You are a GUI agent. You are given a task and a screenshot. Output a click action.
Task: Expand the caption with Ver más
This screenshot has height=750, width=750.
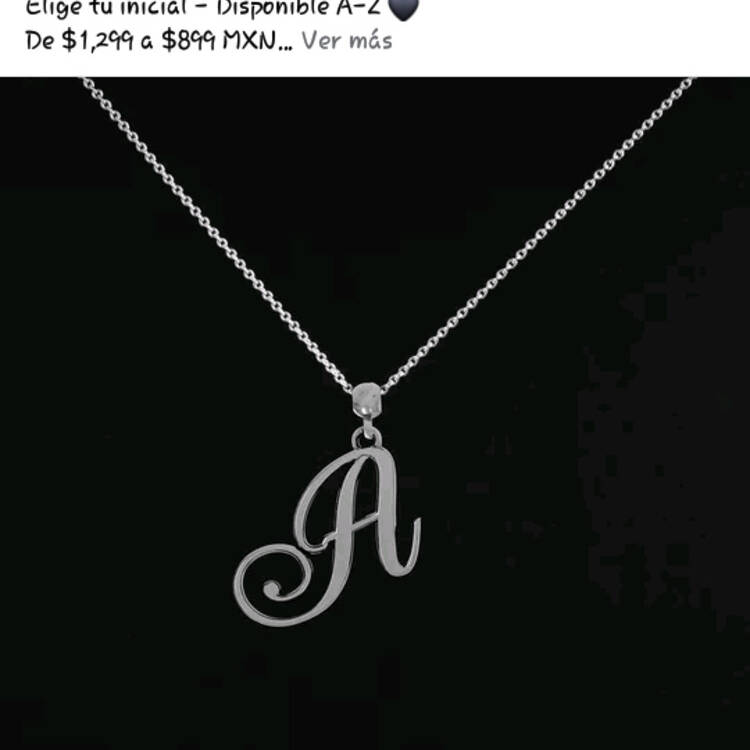tap(346, 41)
